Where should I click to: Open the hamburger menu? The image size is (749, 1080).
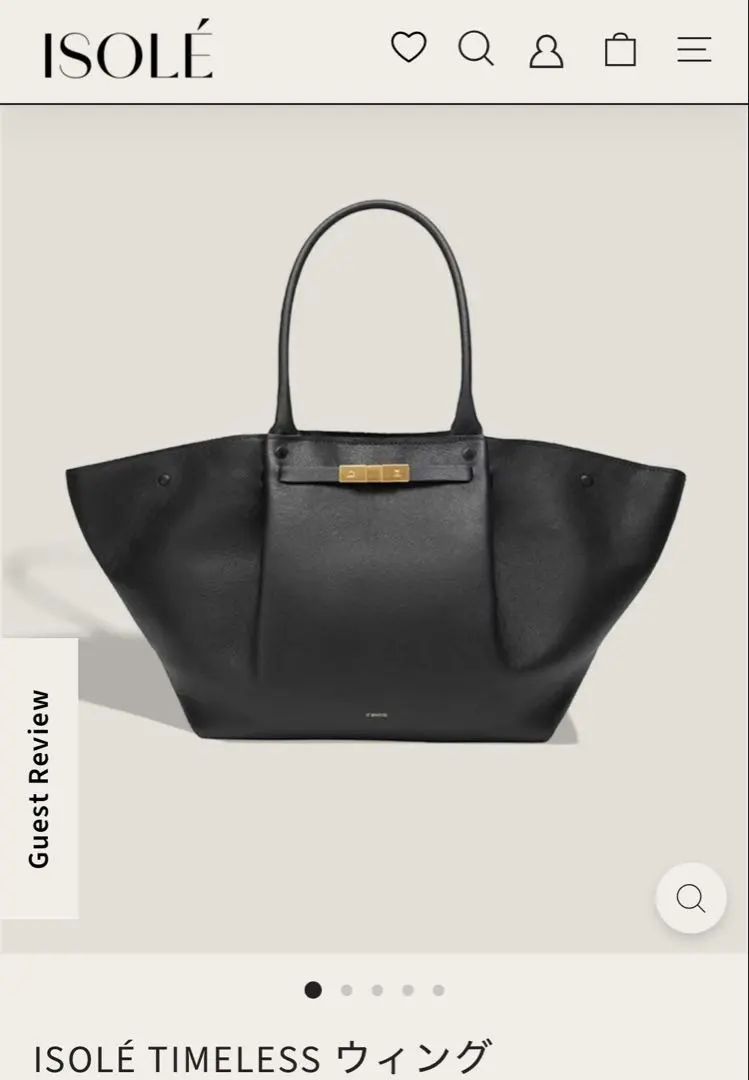point(694,49)
